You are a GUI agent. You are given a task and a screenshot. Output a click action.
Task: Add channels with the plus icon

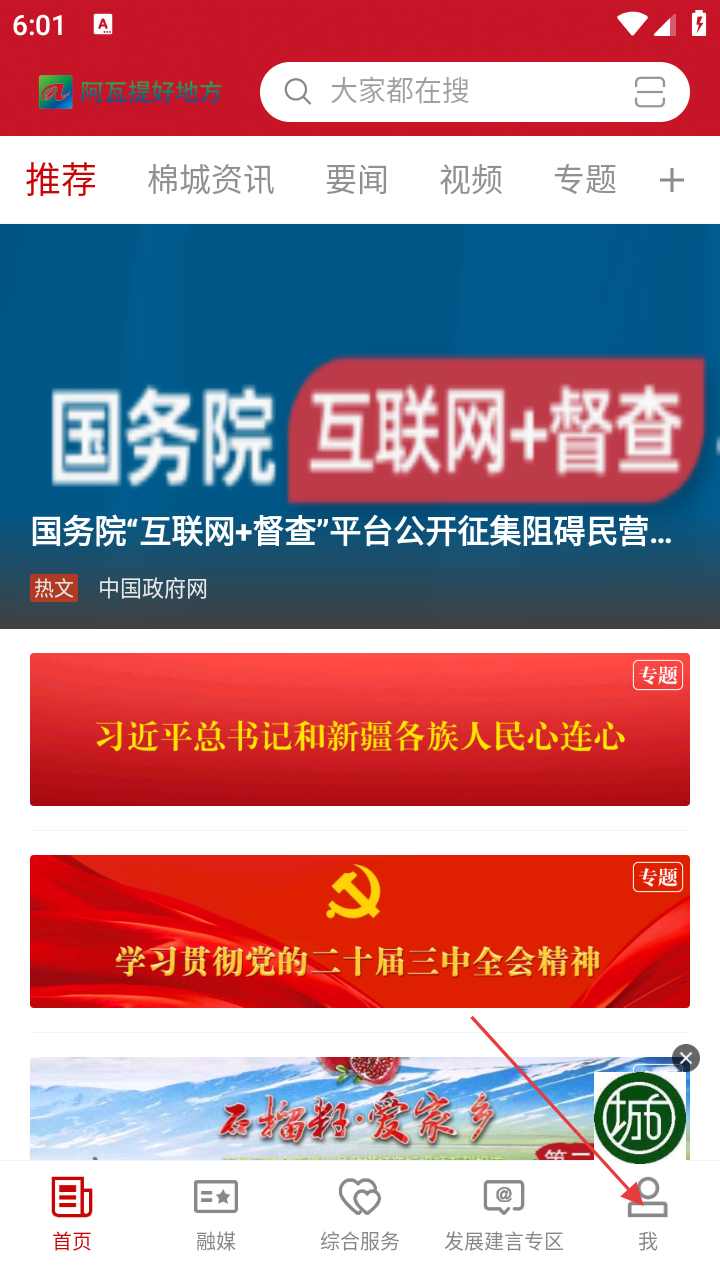pyautogui.click(x=672, y=180)
